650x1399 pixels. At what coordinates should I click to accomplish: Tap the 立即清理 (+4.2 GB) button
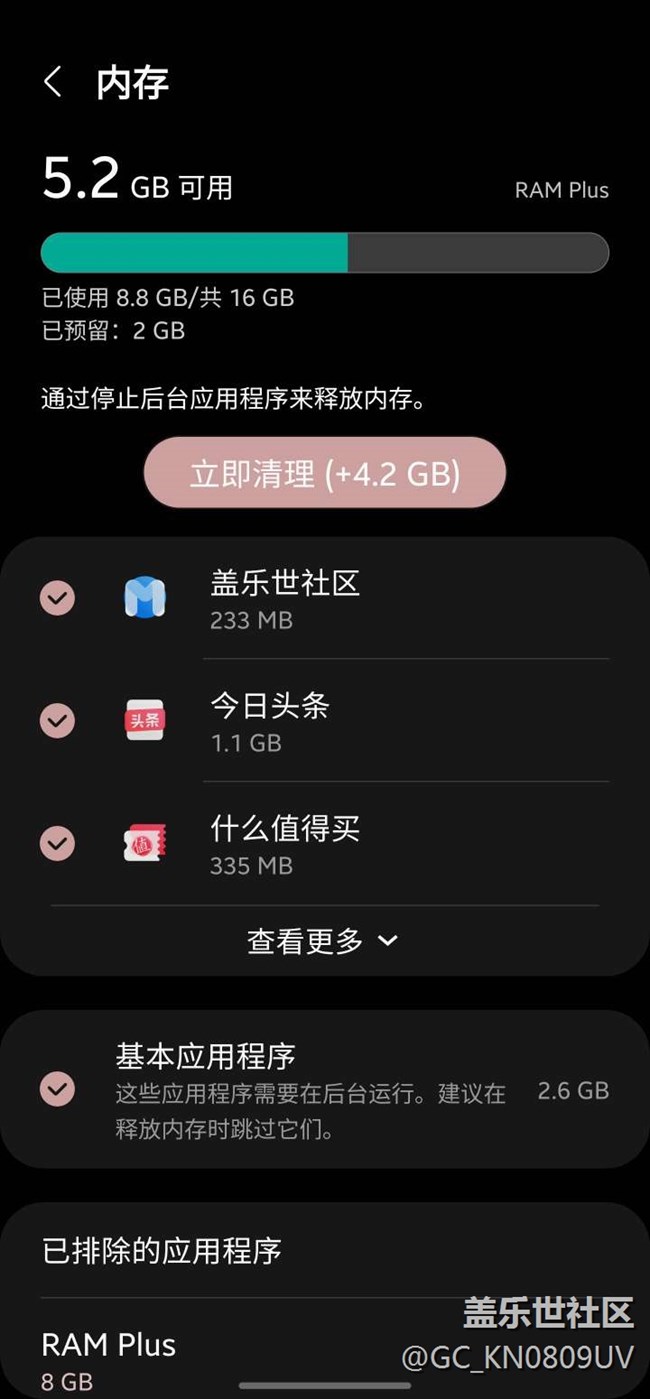coord(325,472)
